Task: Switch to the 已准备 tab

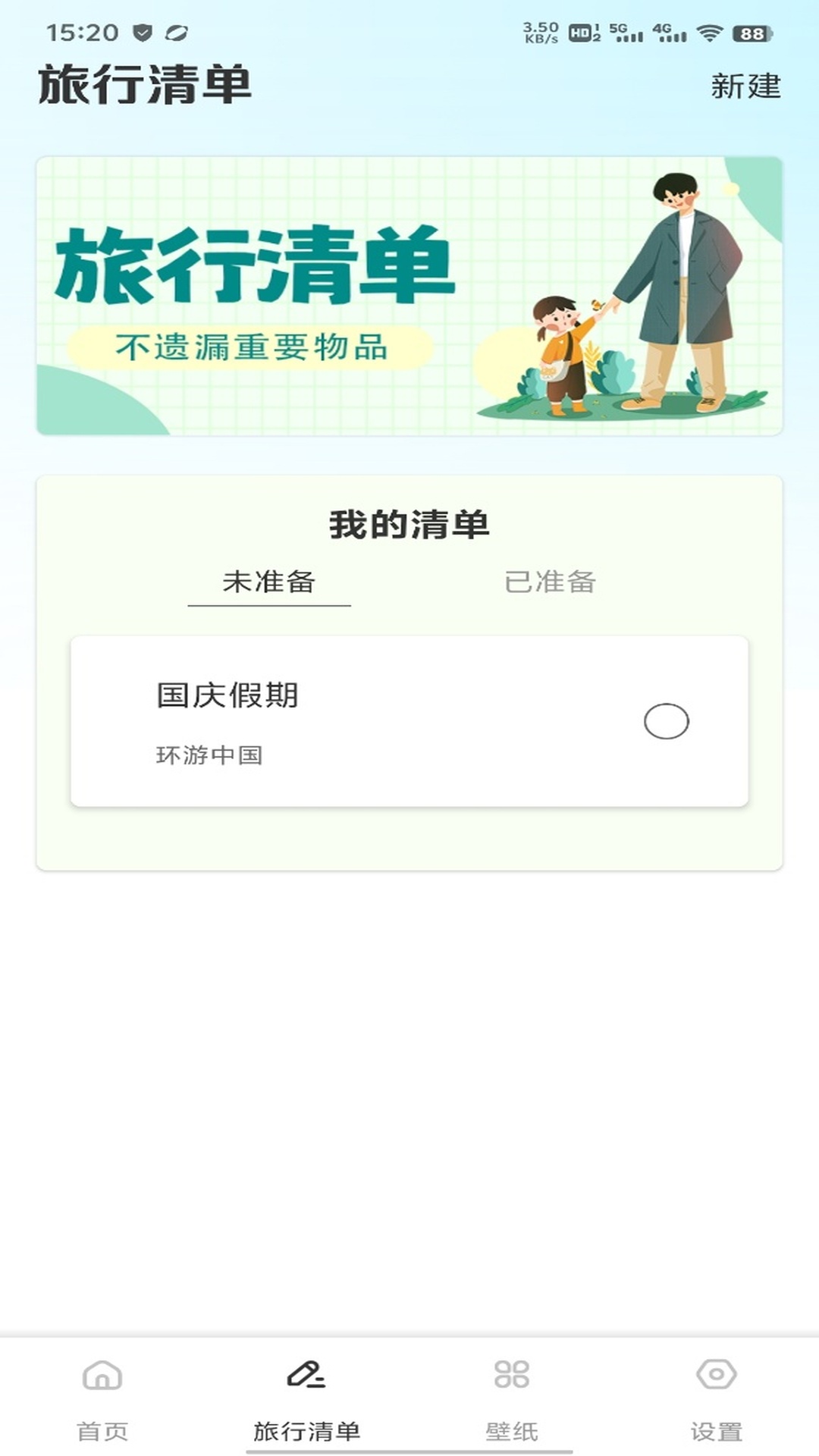Action: (551, 582)
